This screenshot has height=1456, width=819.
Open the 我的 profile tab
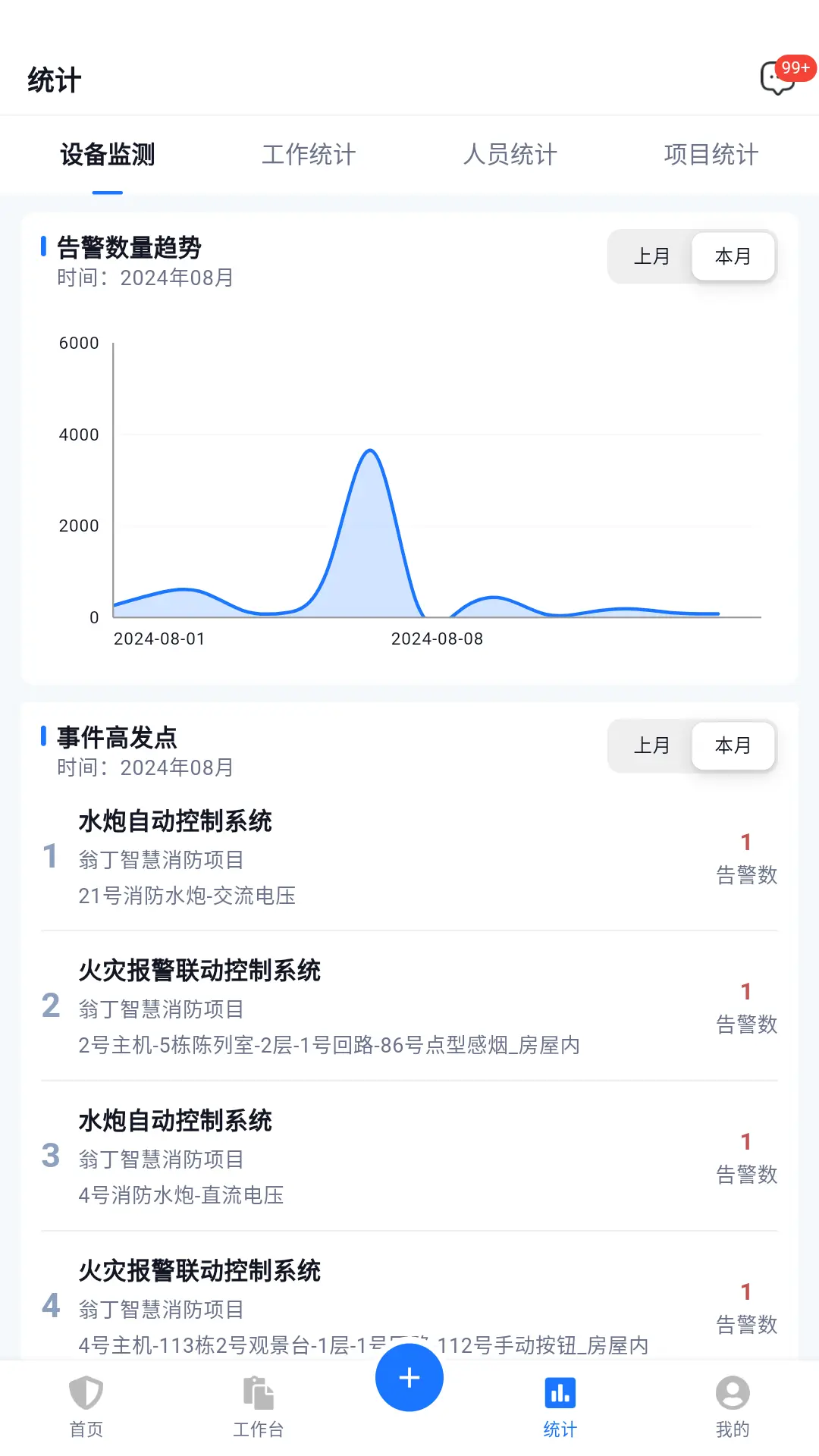[x=732, y=1407]
